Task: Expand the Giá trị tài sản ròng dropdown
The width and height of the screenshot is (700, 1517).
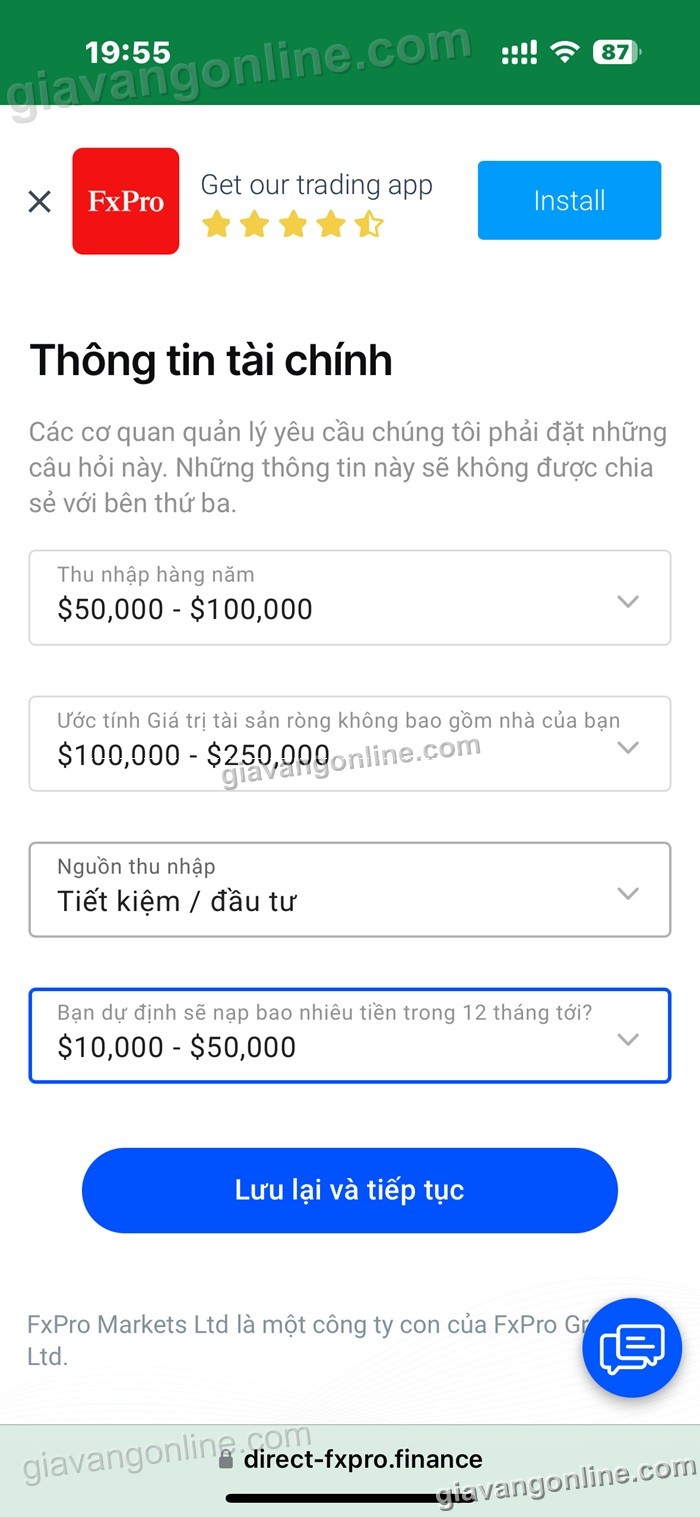Action: tap(349, 743)
